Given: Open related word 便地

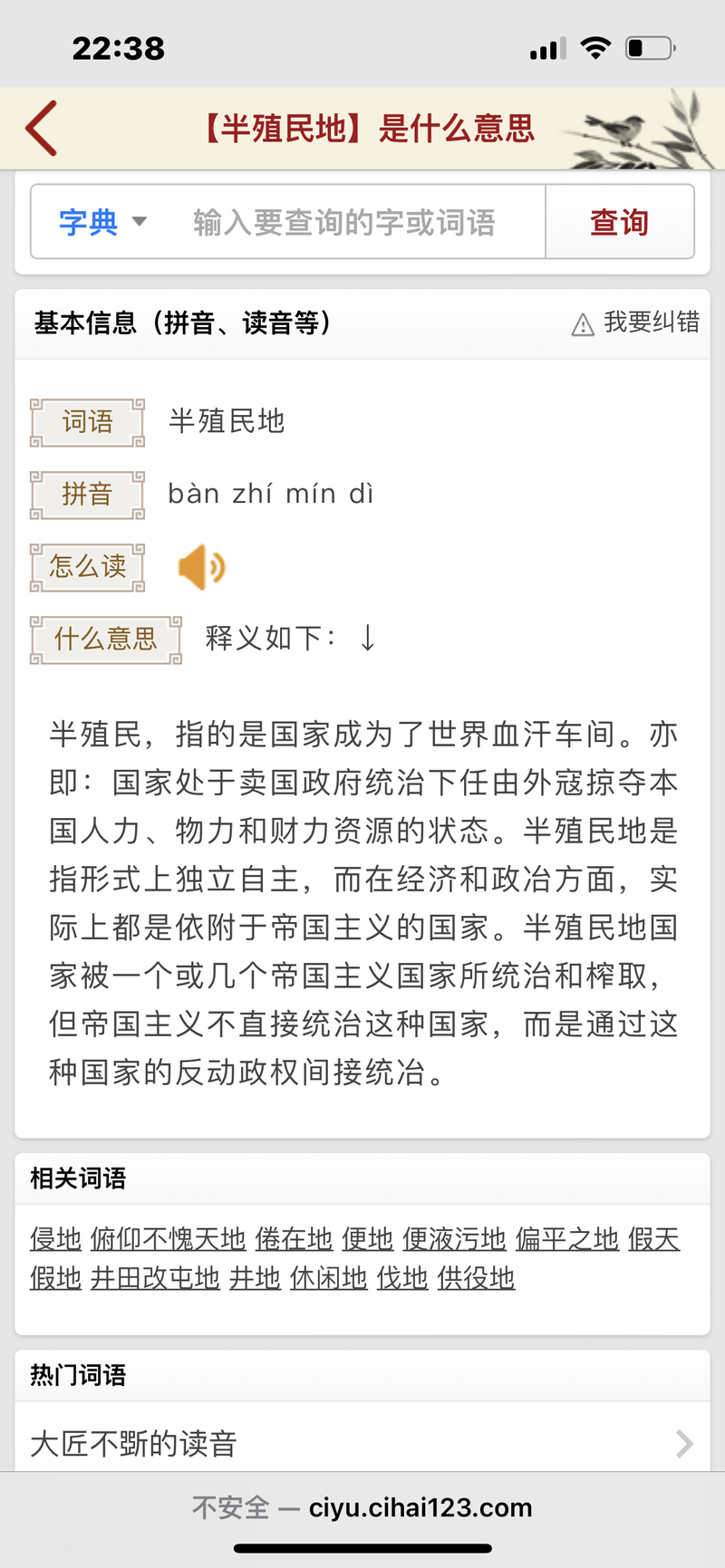Looking at the screenshot, I should (367, 1238).
